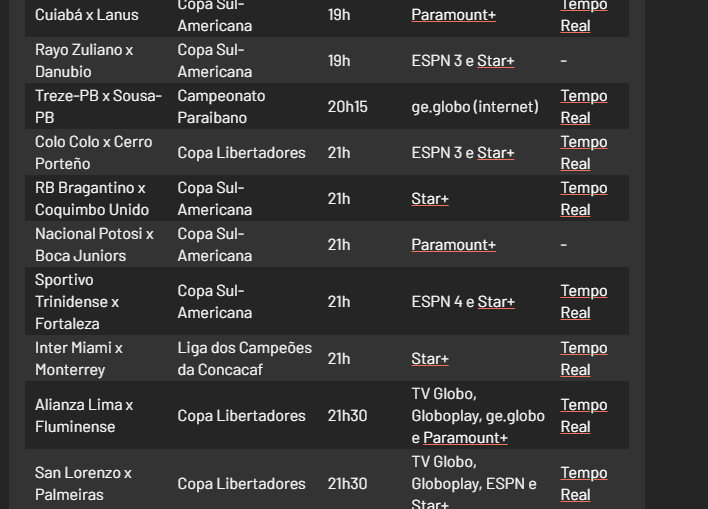Screen dimensions: 708x509
Task: Follow San Lorenzo x Palmeiras in Tempo Real
Action: click(x=583, y=483)
